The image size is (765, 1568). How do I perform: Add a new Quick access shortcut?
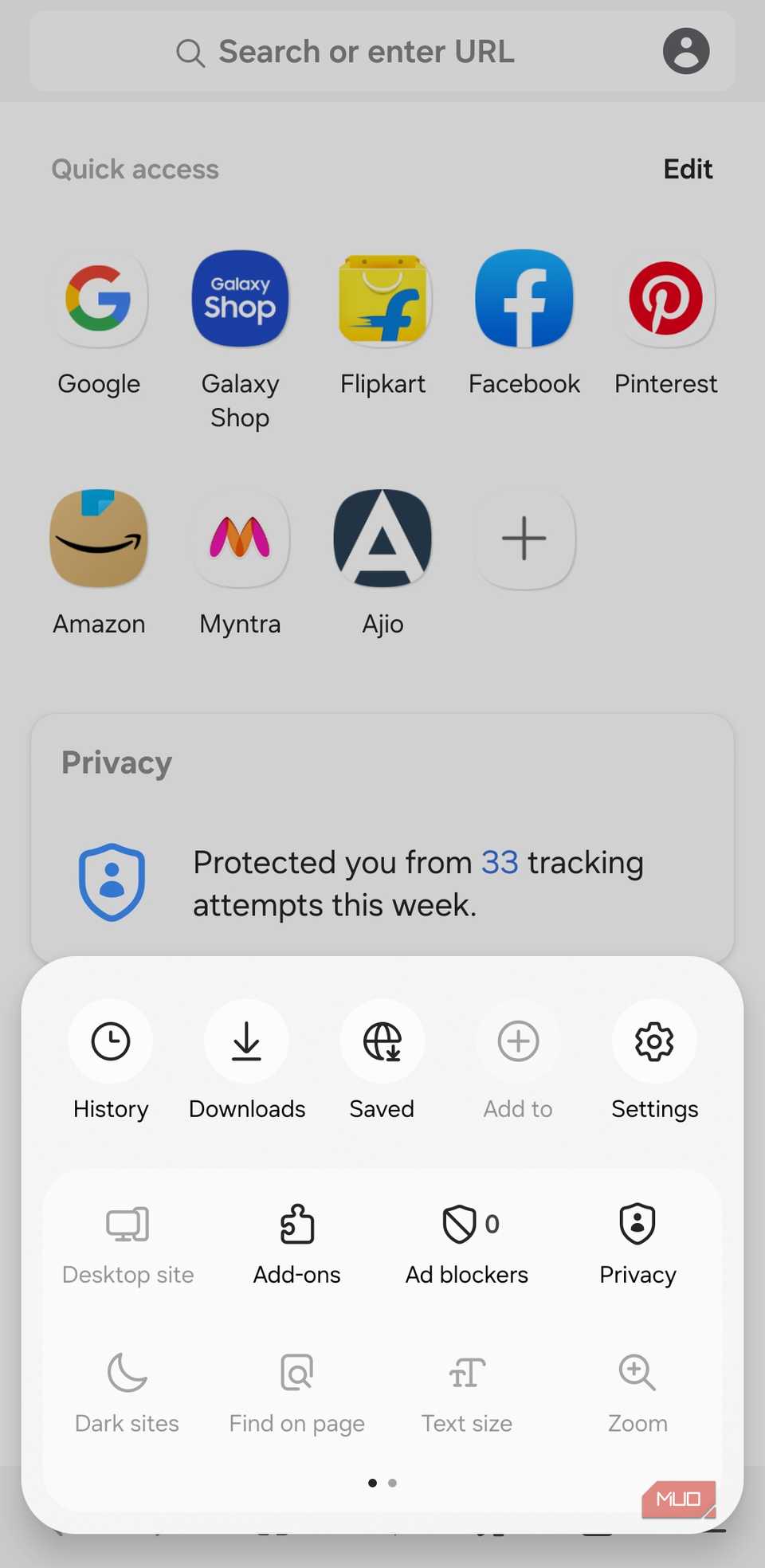pos(524,539)
